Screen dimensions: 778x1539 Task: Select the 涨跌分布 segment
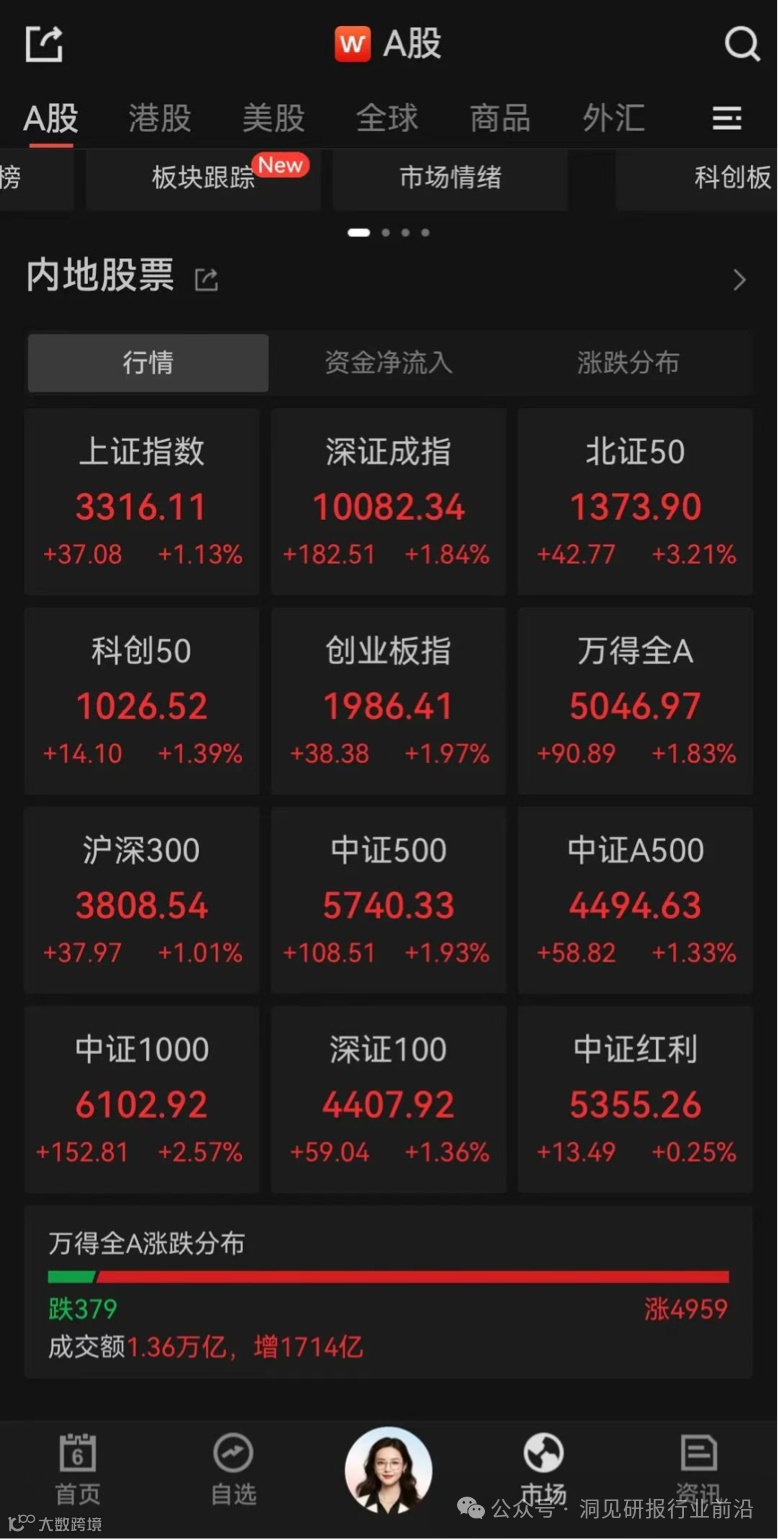coord(628,362)
